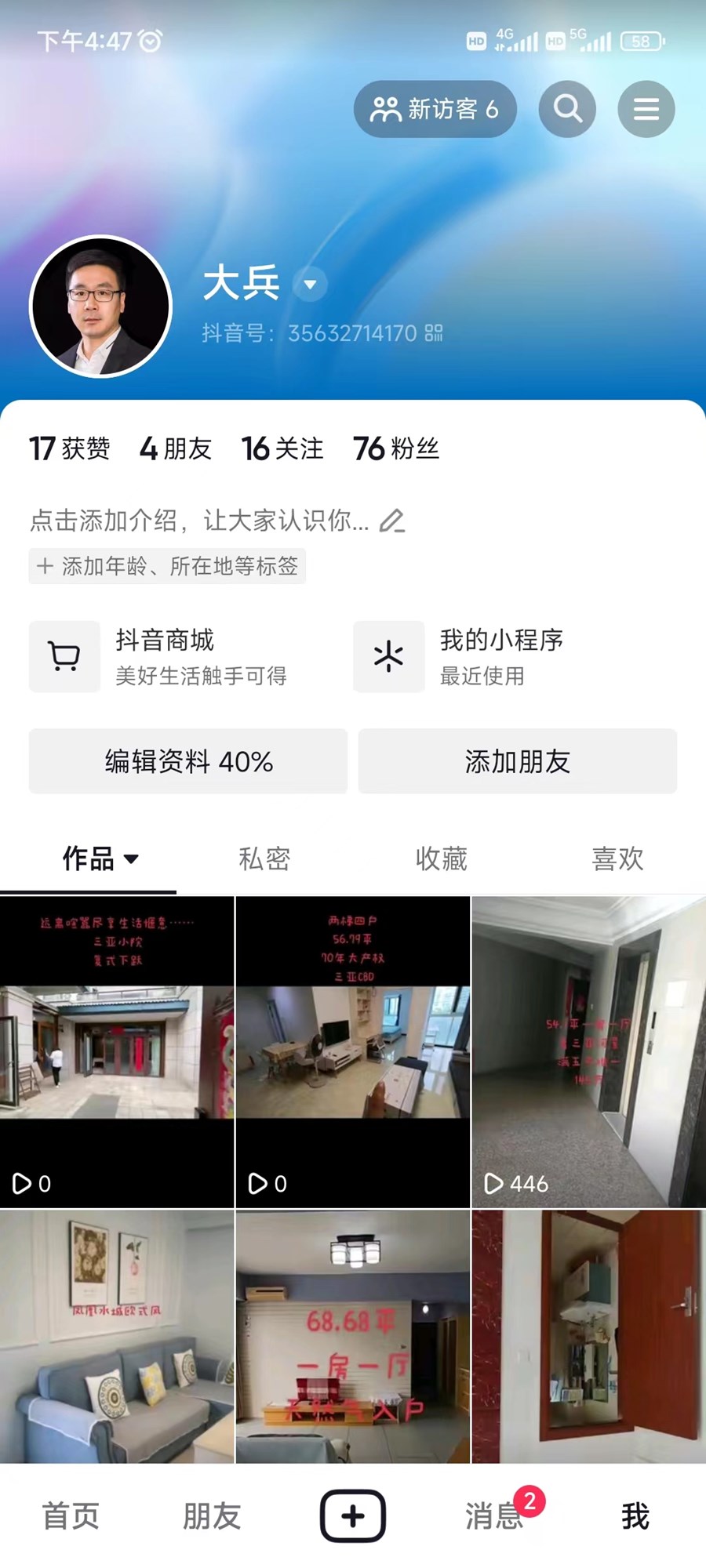Switch to the 收藏 tab
Viewport: 706px width, 1568px height.
pos(441,858)
